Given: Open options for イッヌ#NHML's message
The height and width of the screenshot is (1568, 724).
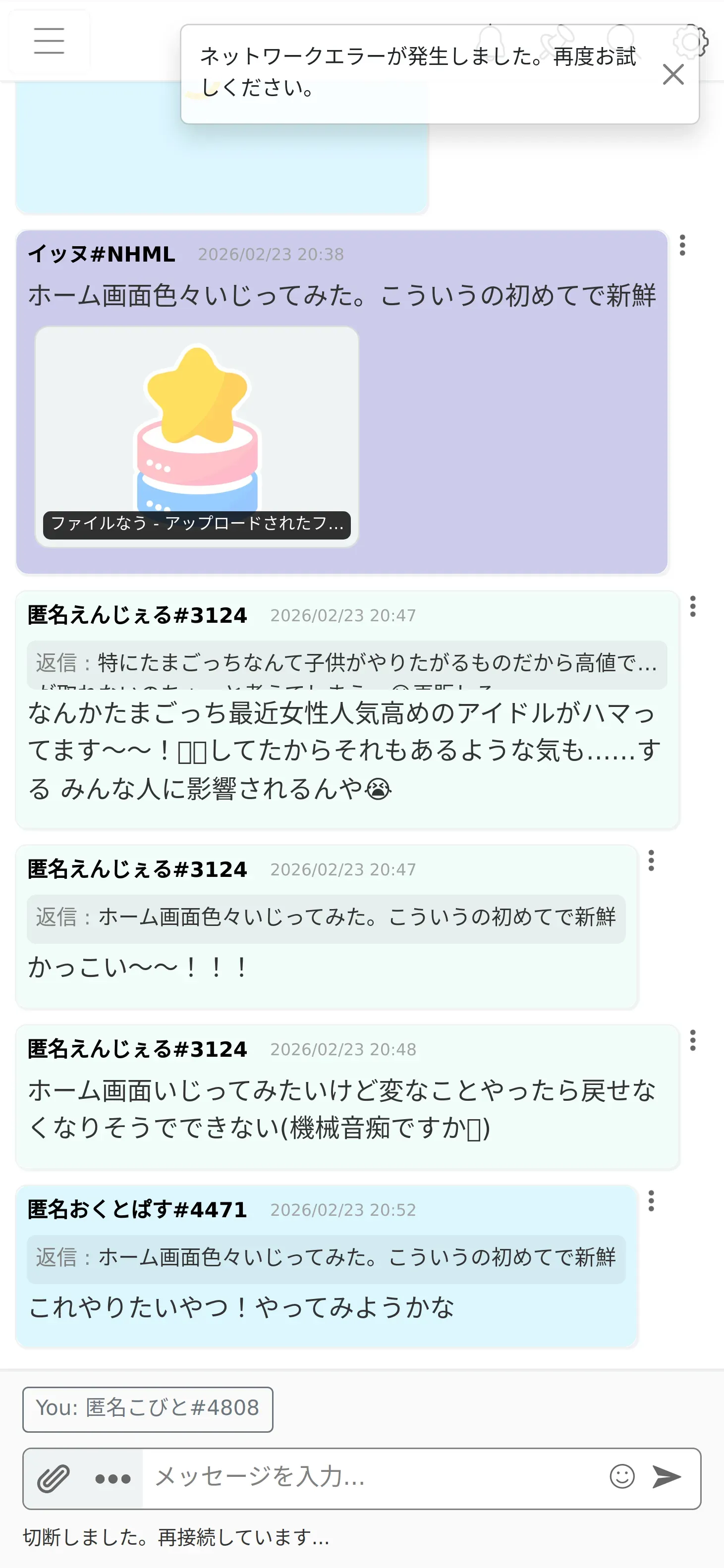Looking at the screenshot, I should tap(682, 245).
